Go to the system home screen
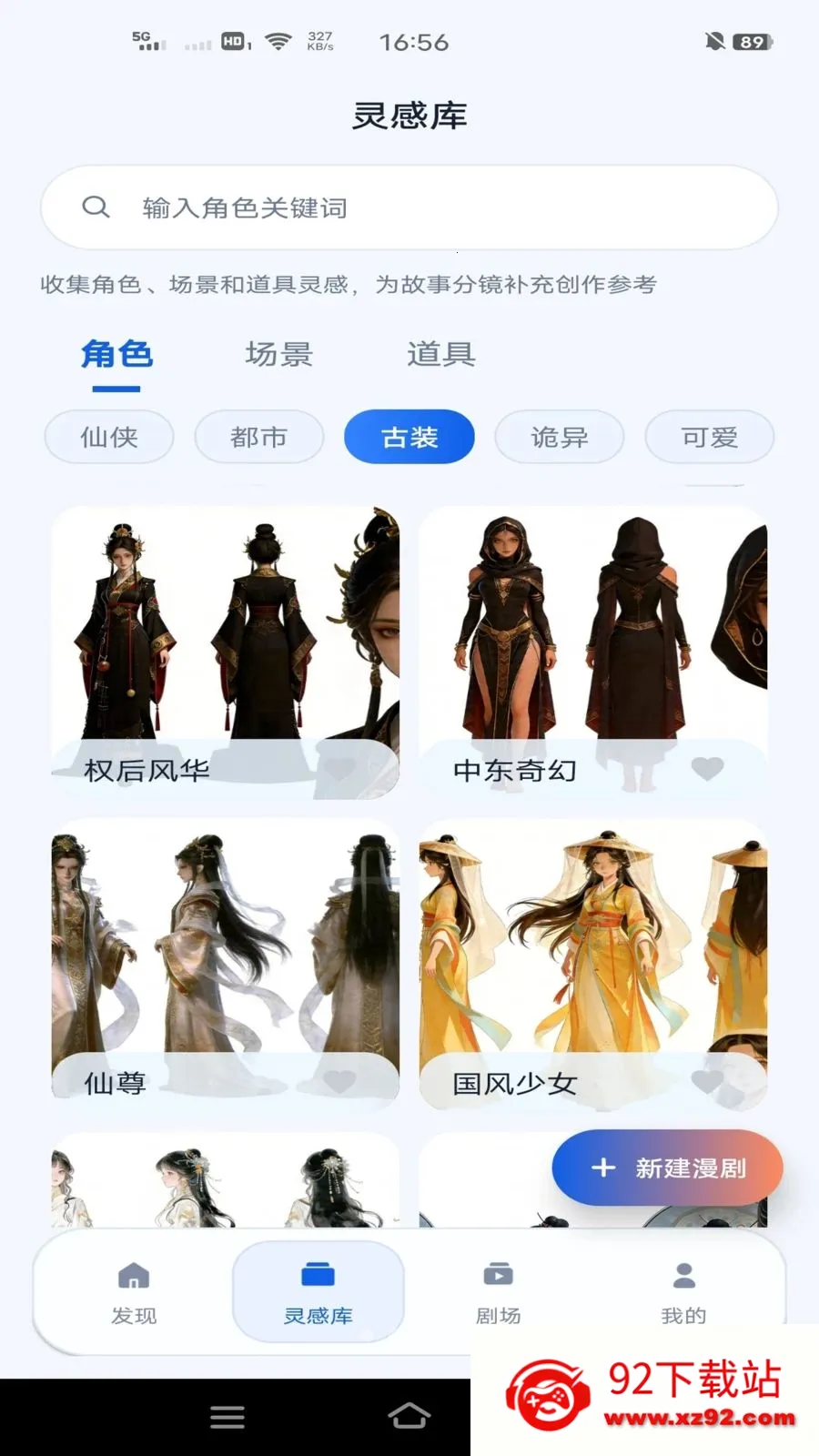 click(x=409, y=1416)
